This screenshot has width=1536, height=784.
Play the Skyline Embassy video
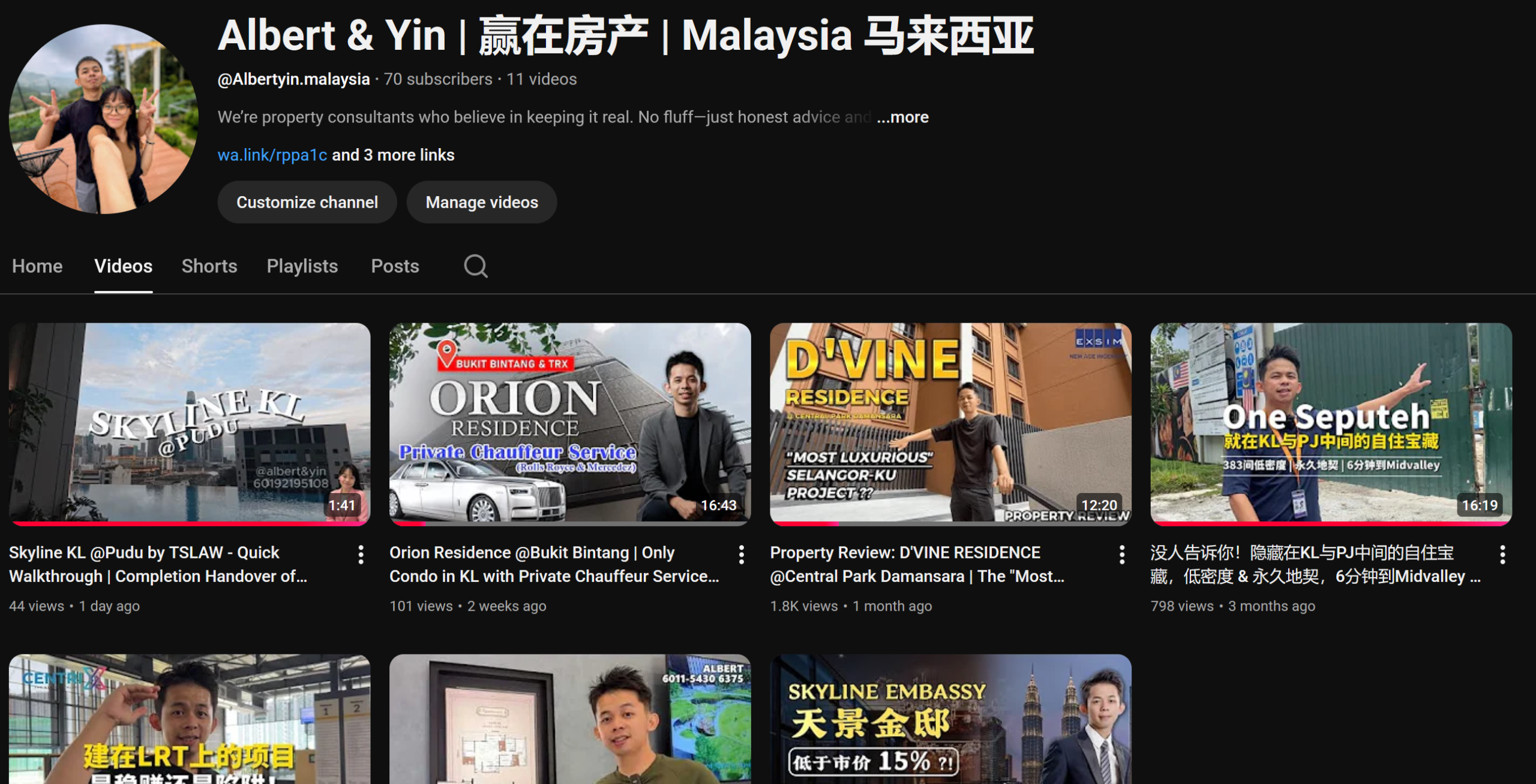point(950,720)
